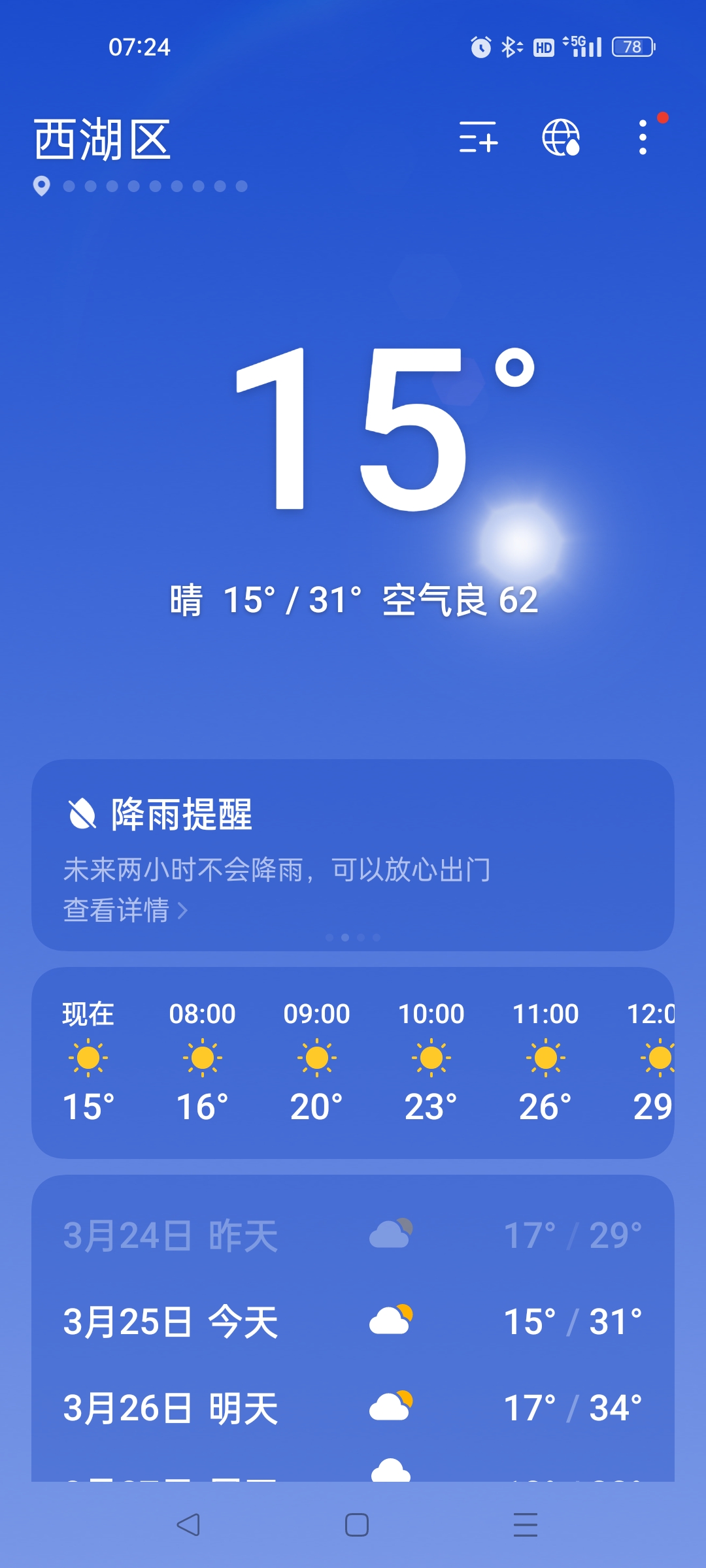Tap the location pin under 西湖区
The width and height of the screenshot is (706, 1568).
pos(41,188)
